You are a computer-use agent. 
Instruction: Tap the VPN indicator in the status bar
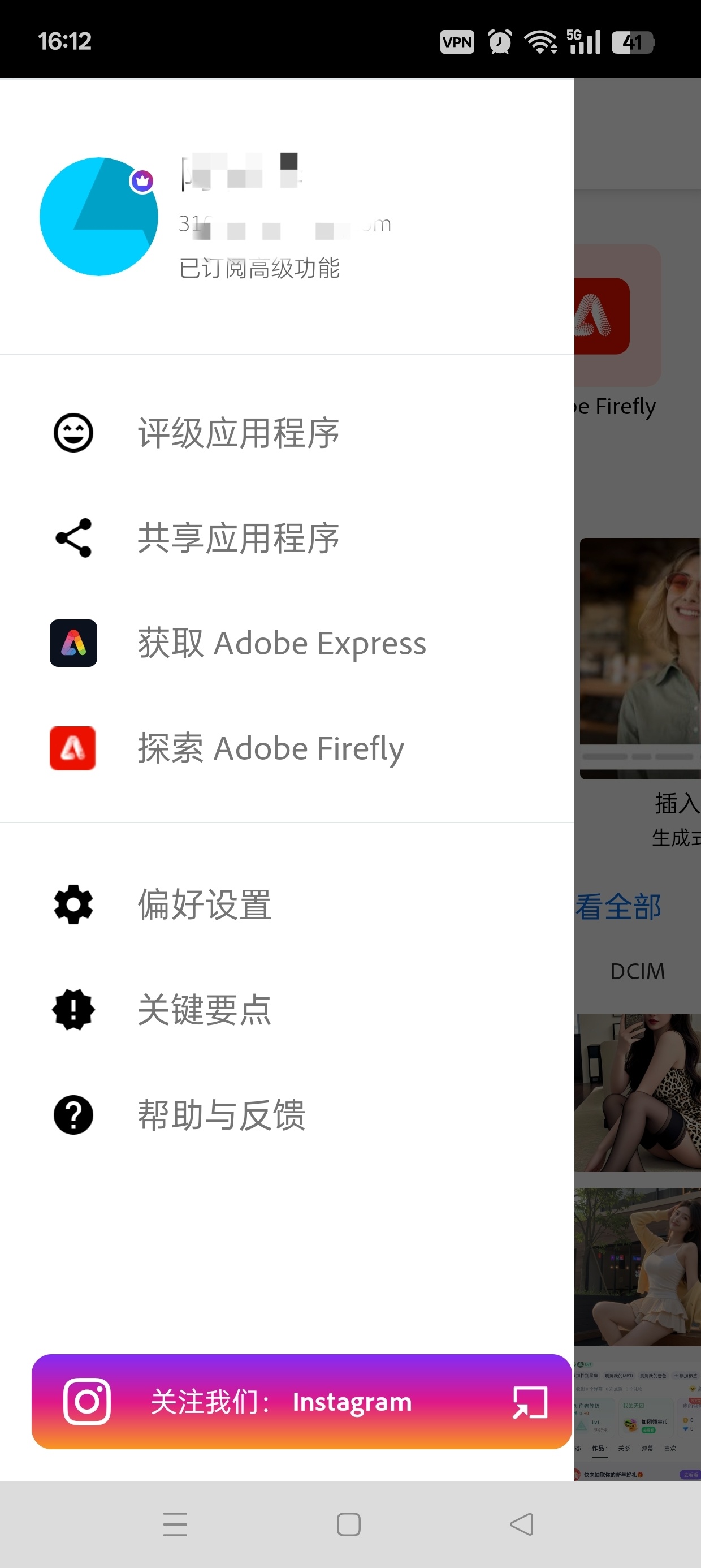click(x=456, y=40)
